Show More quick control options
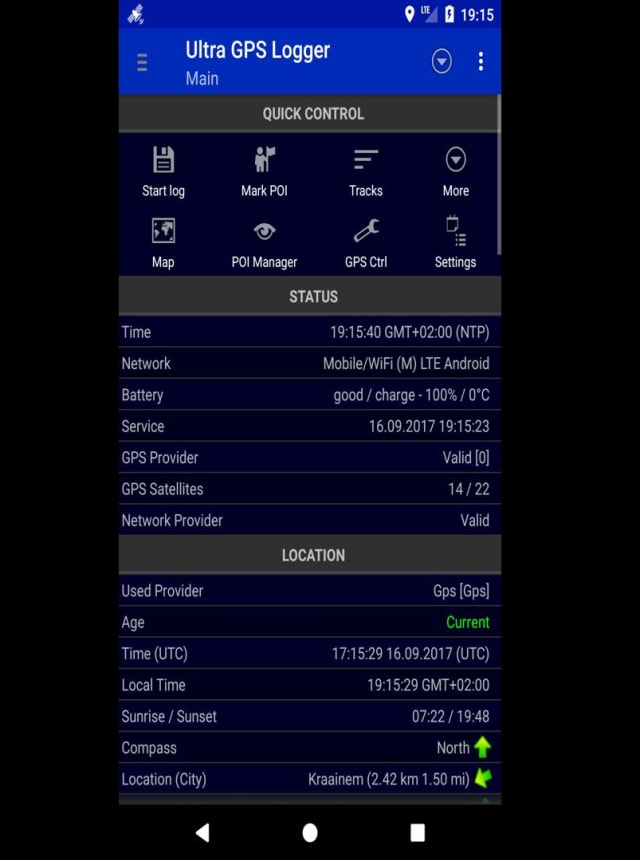The width and height of the screenshot is (640, 860). [x=455, y=171]
